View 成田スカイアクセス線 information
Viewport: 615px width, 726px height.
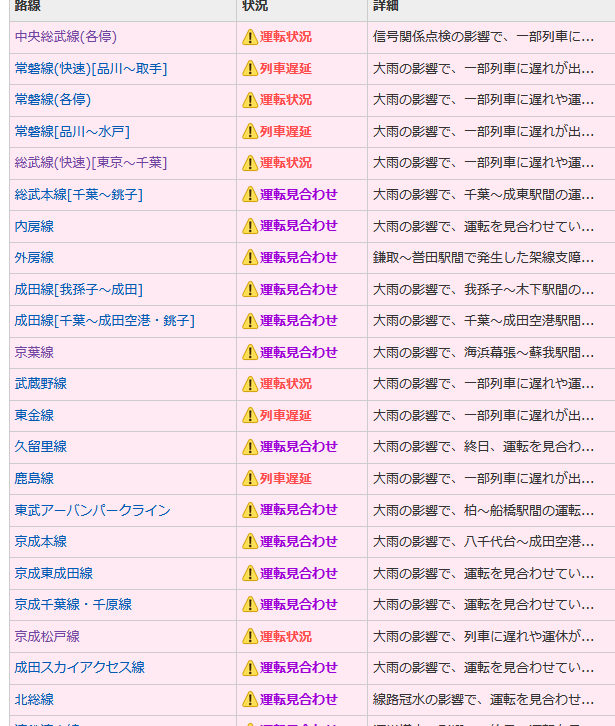[80, 667]
